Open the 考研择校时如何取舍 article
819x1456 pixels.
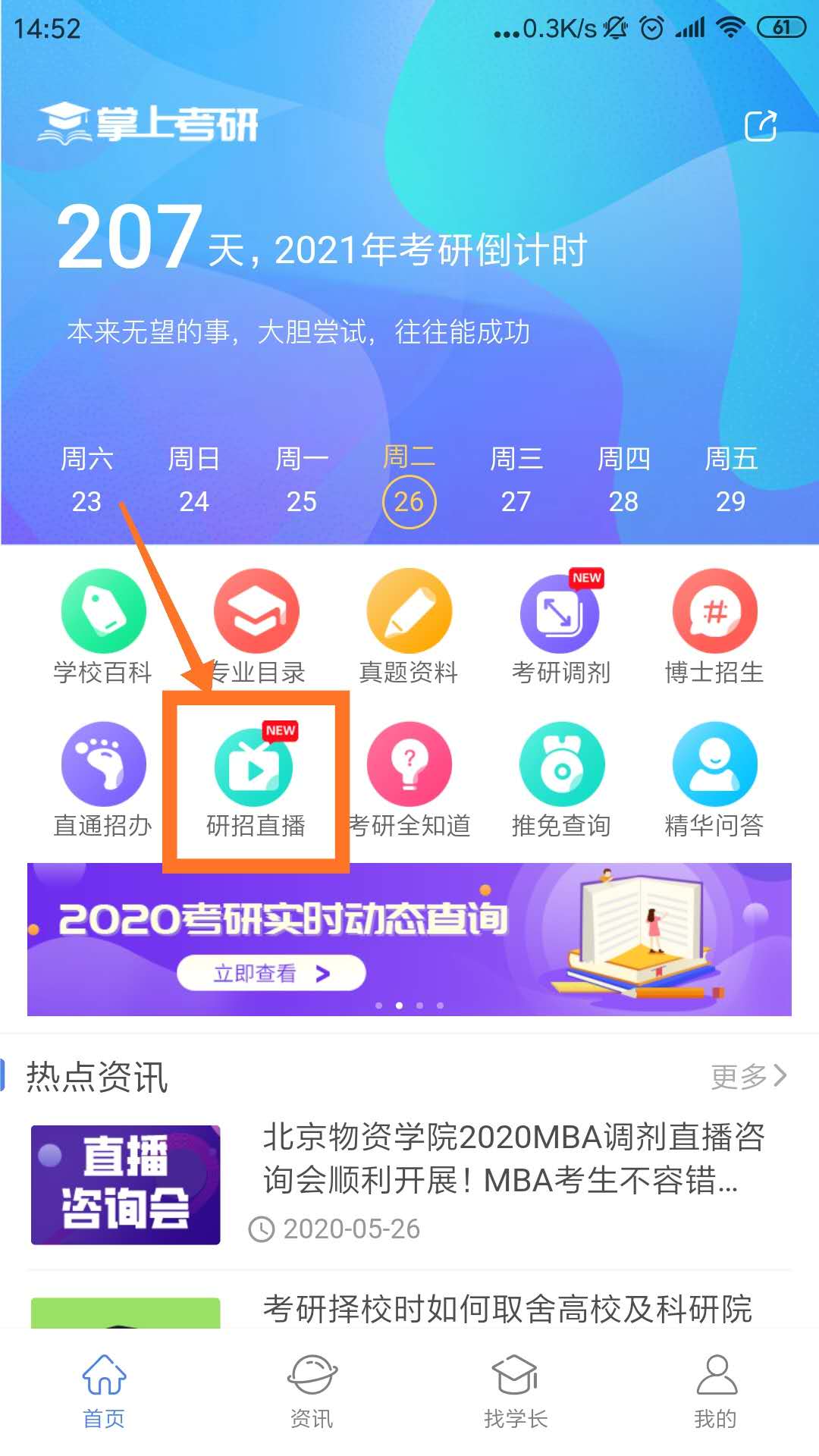point(507,1307)
